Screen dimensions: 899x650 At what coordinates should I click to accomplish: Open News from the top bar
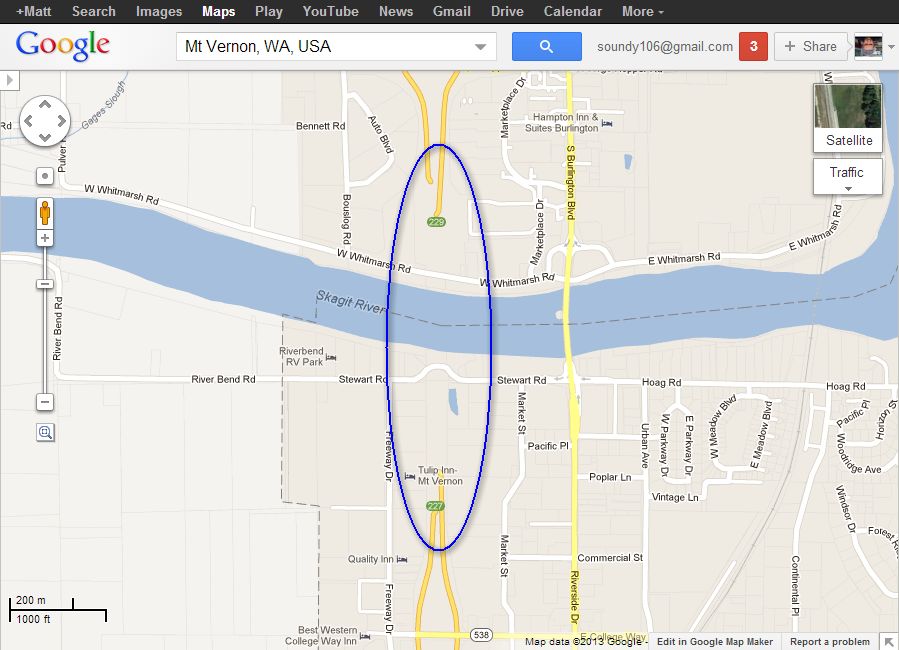tap(396, 11)
